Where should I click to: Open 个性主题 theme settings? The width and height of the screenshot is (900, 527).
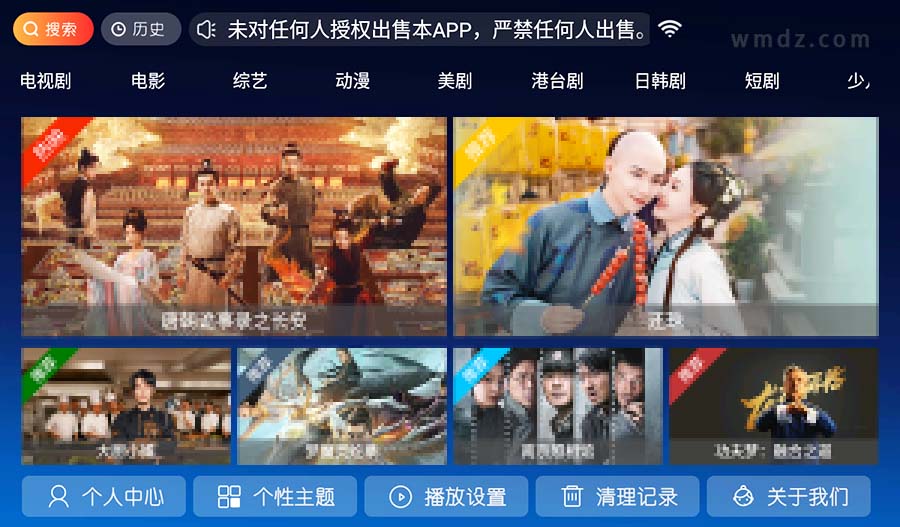(275, 496)
